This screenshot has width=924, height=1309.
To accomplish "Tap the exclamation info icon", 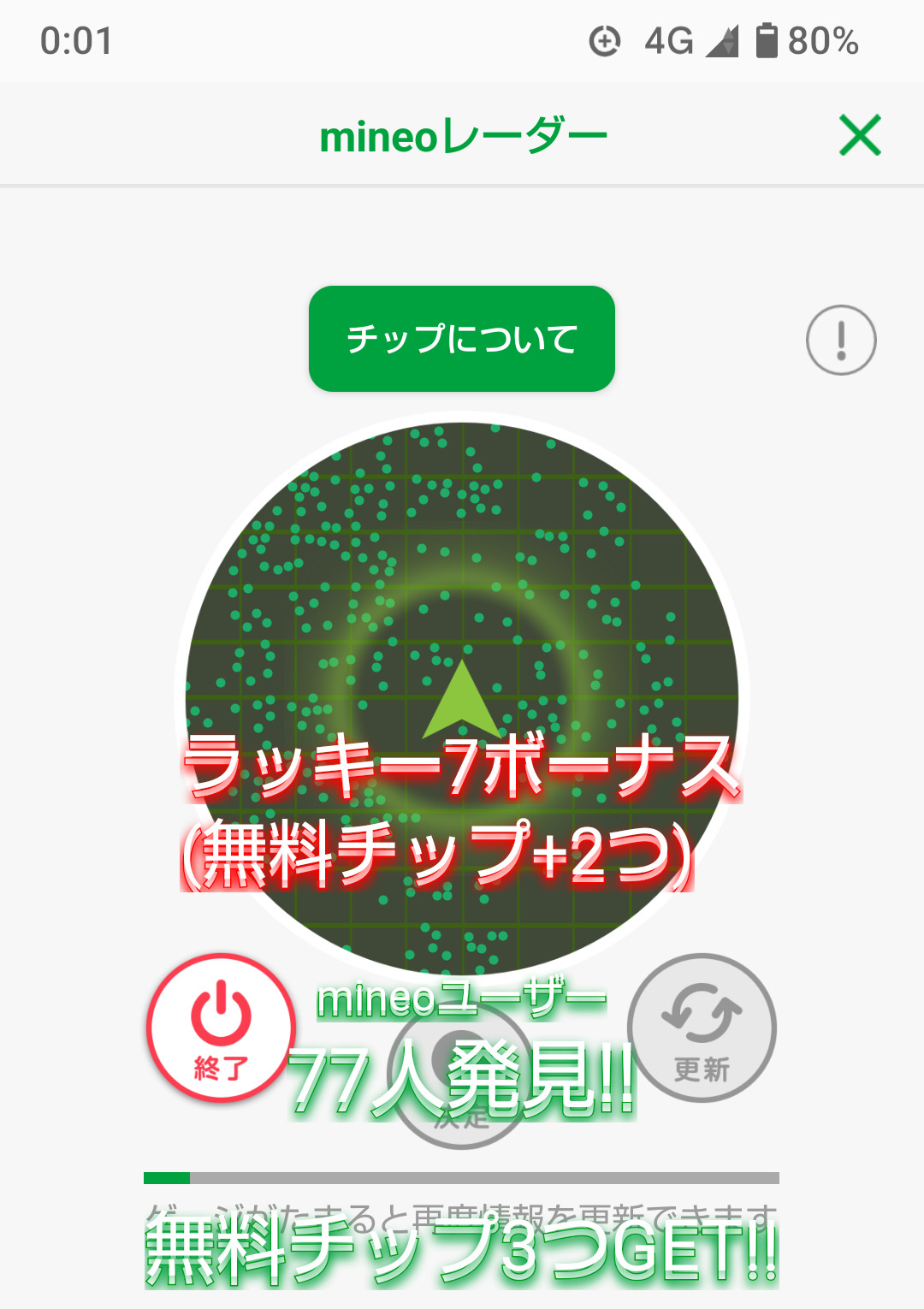I will click(841, 340).
